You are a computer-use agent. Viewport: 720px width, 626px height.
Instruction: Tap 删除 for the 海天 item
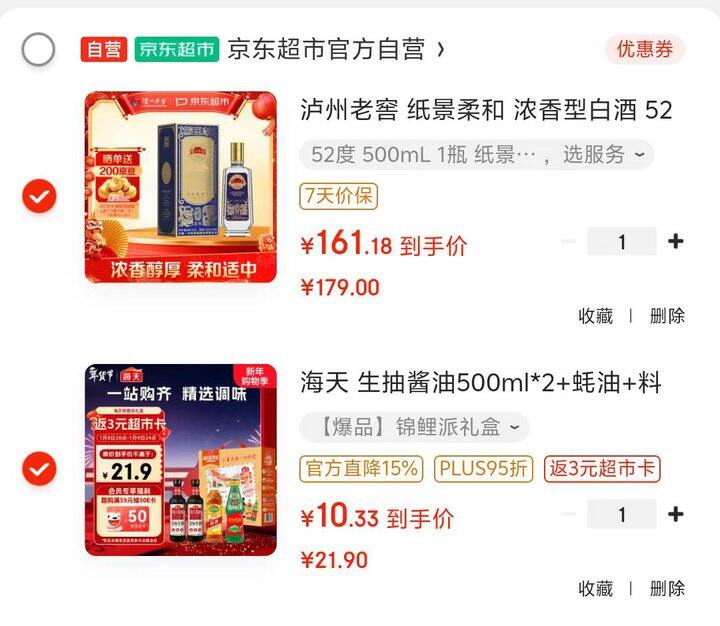coord(667,588)
